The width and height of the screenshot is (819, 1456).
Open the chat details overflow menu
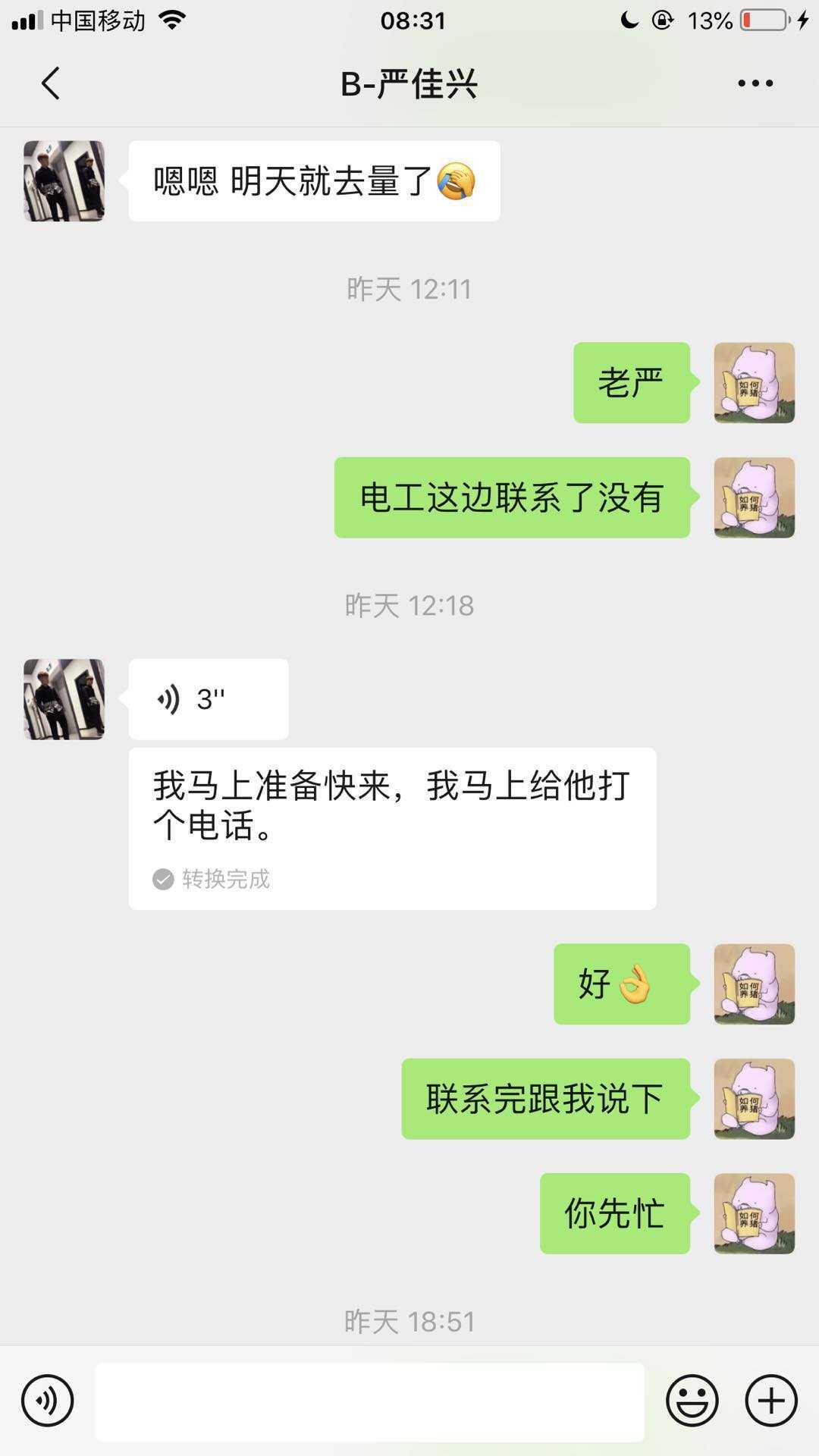coord(755,83)
